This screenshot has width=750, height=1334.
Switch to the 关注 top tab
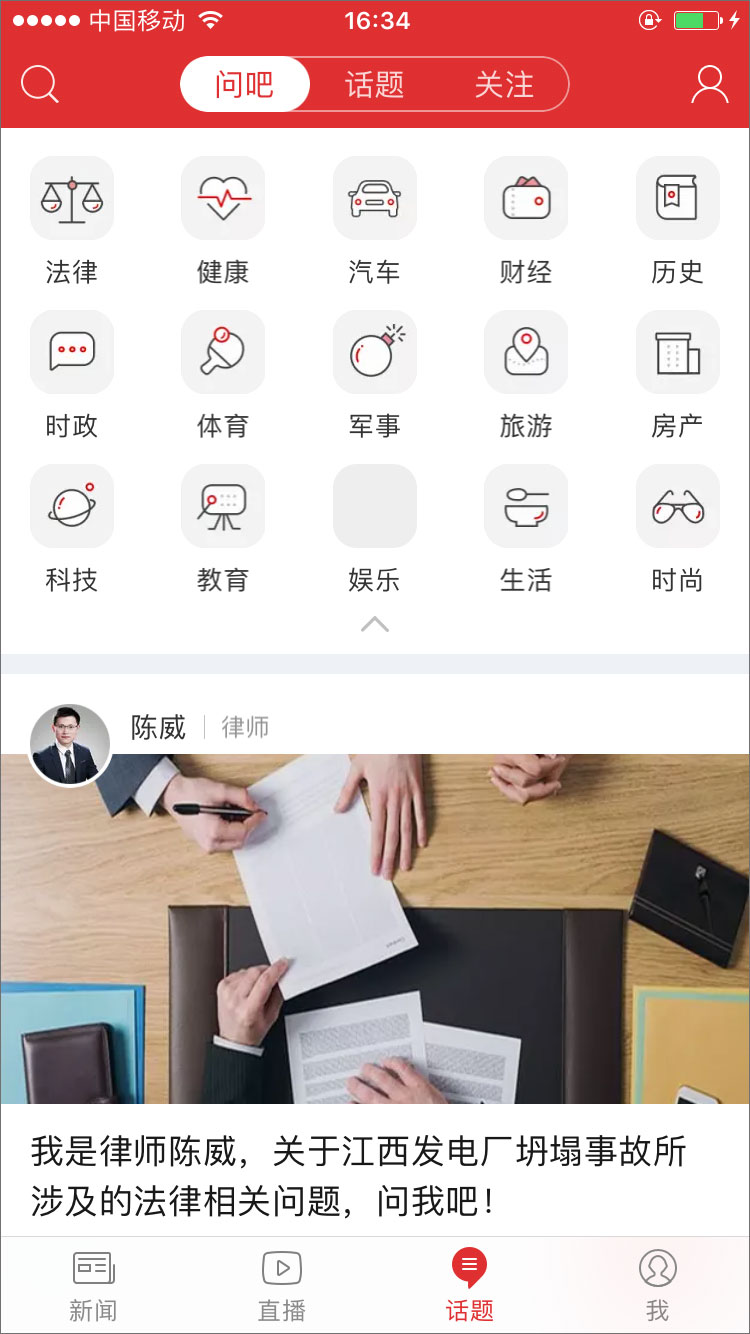click(x=504, y=85)
